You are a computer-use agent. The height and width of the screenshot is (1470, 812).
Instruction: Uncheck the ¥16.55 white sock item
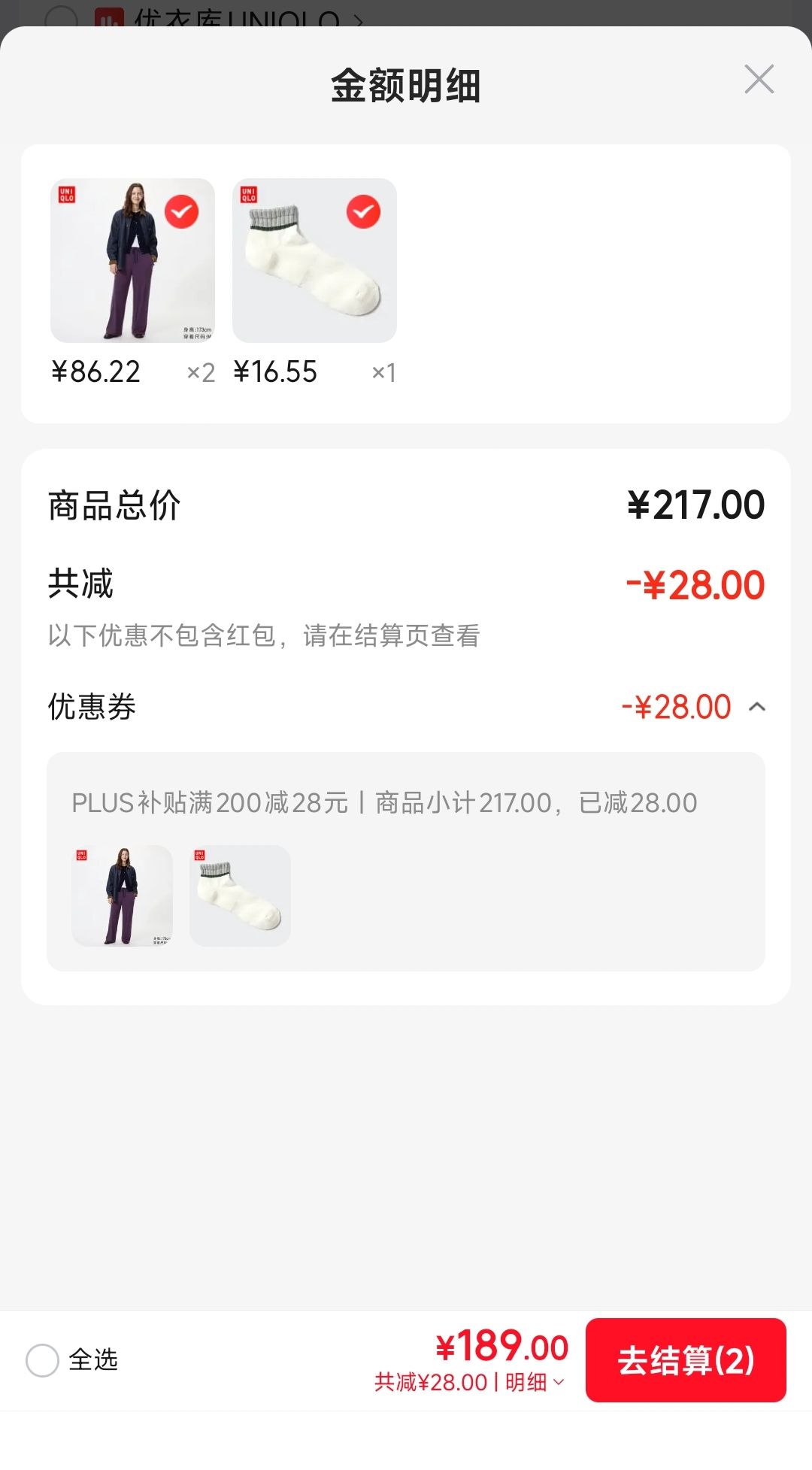point(363,212)
